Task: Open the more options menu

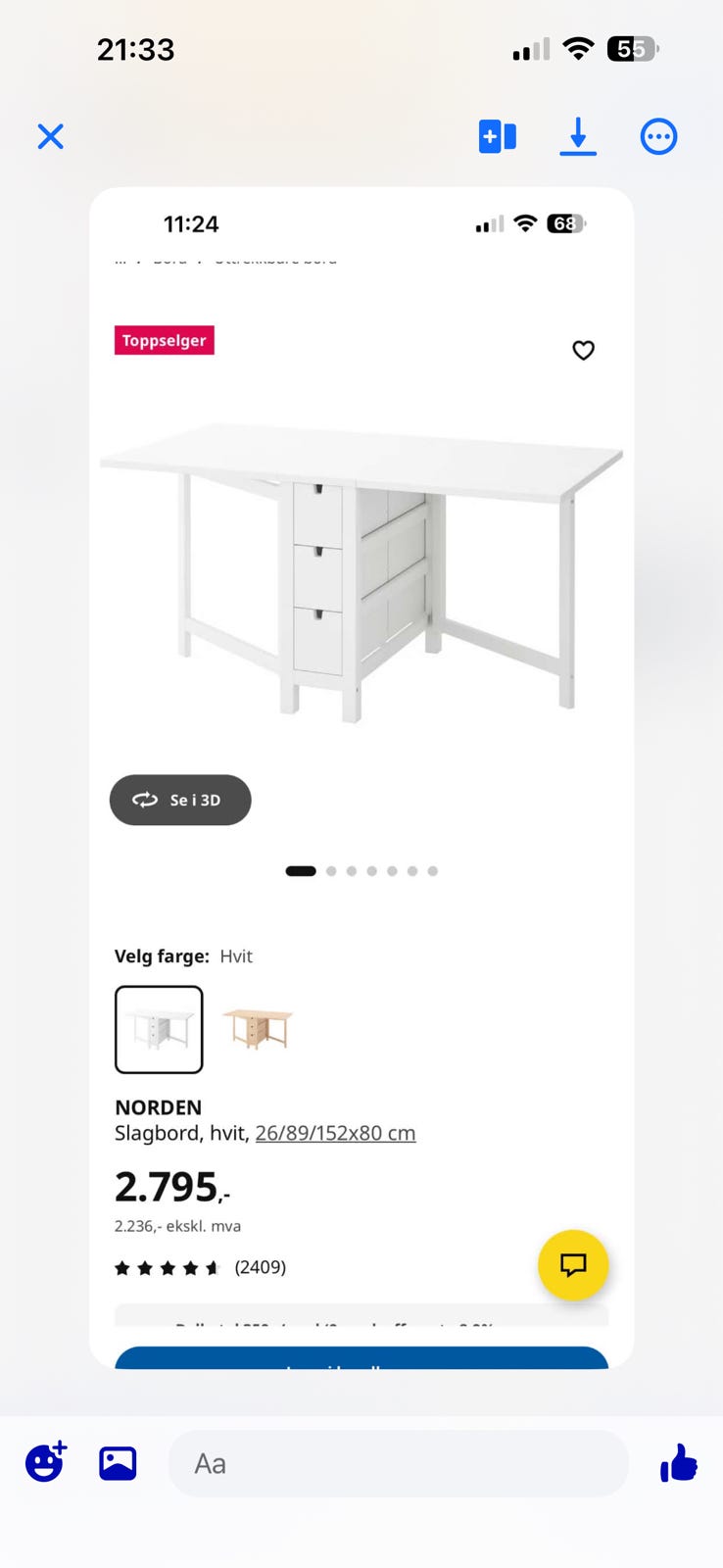Action: (x=658, y=136)
